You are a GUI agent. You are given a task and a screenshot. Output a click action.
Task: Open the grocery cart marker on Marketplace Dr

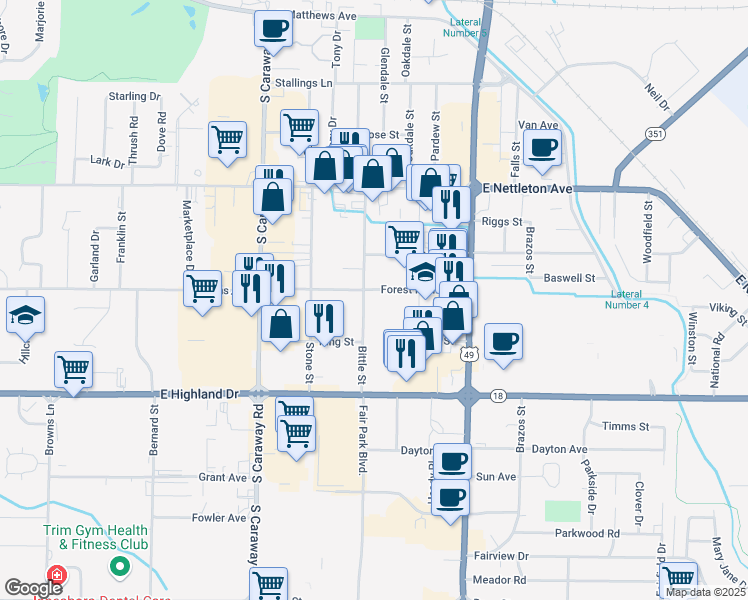203,290
